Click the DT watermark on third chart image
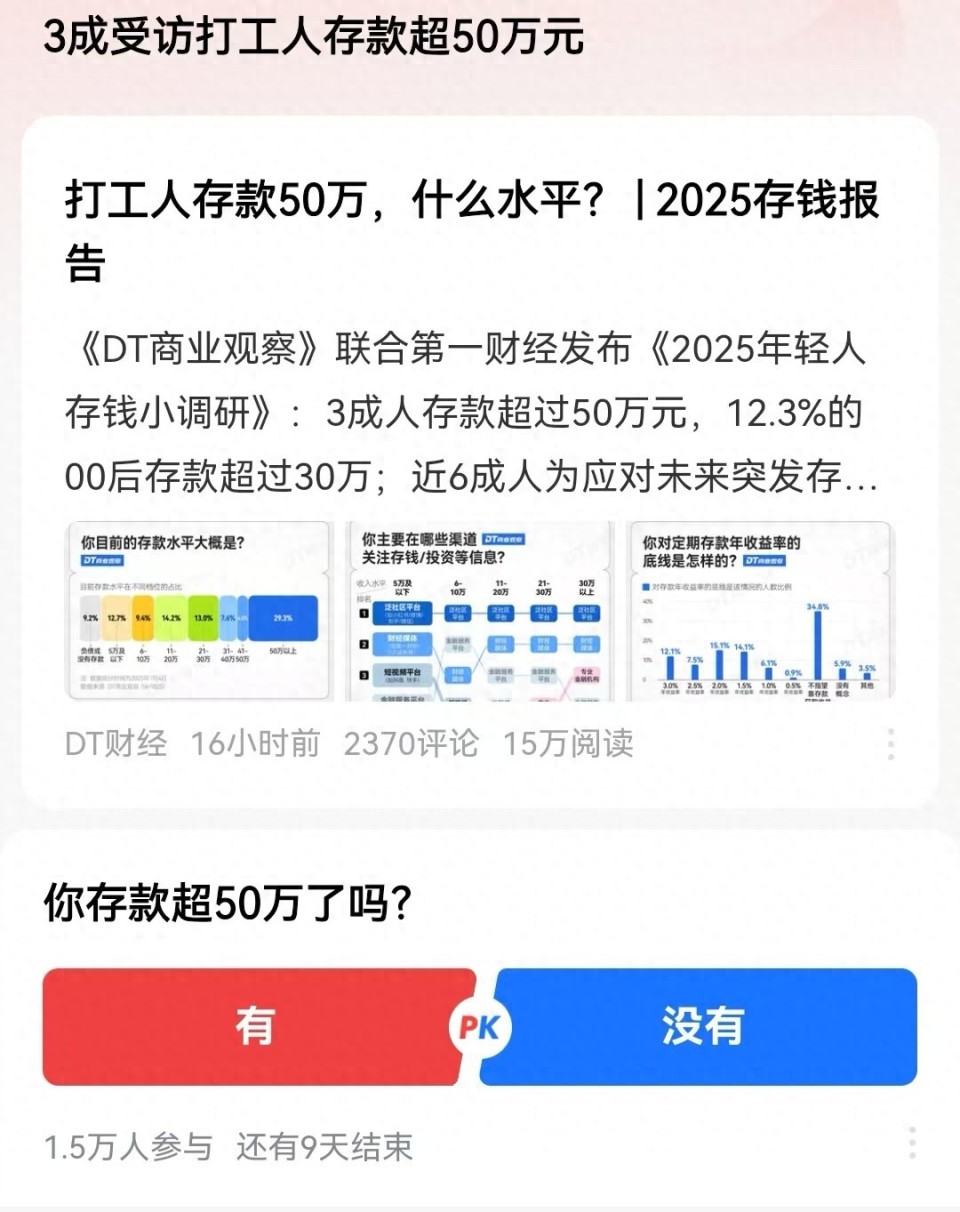 click(x=765, y=560)
